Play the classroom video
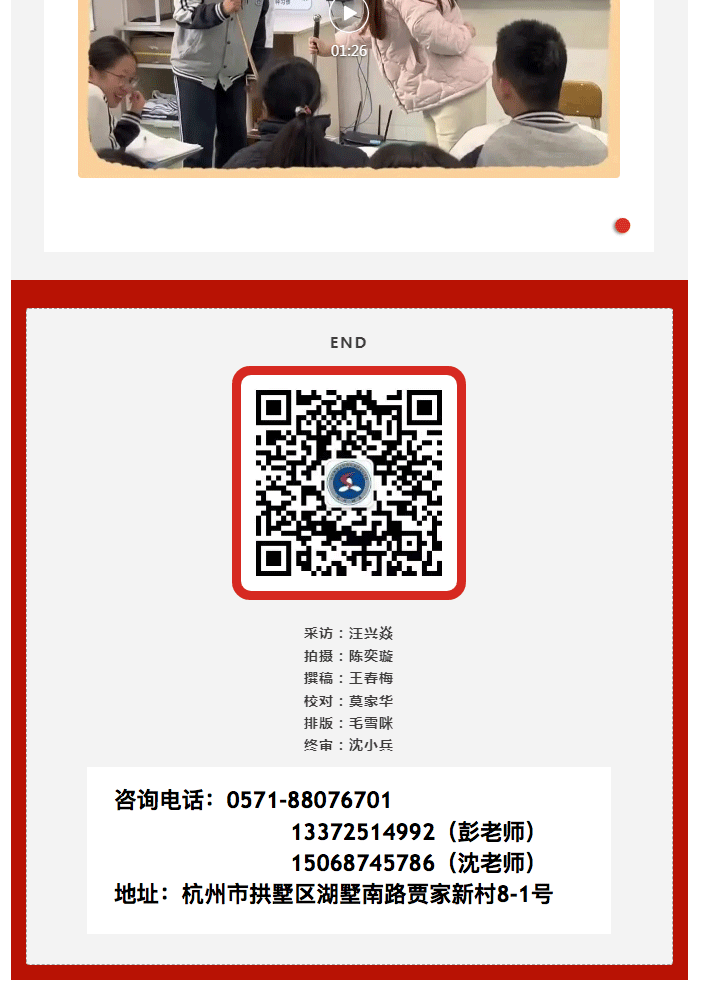This screenshot has height=994, width=703. tap(348, 14)
